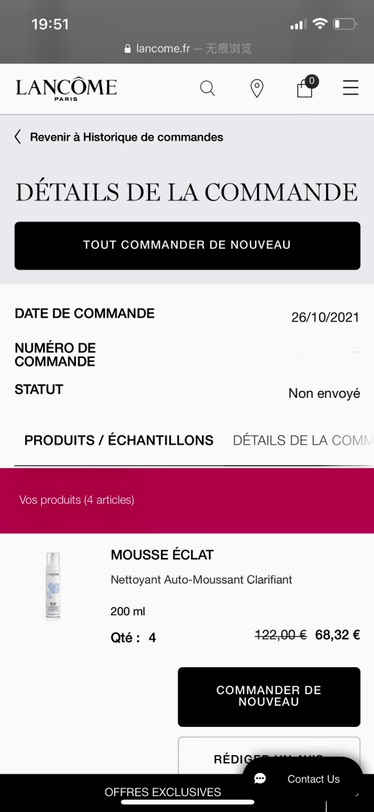
Task: Open the shopping bag
Action: (307, 86)
